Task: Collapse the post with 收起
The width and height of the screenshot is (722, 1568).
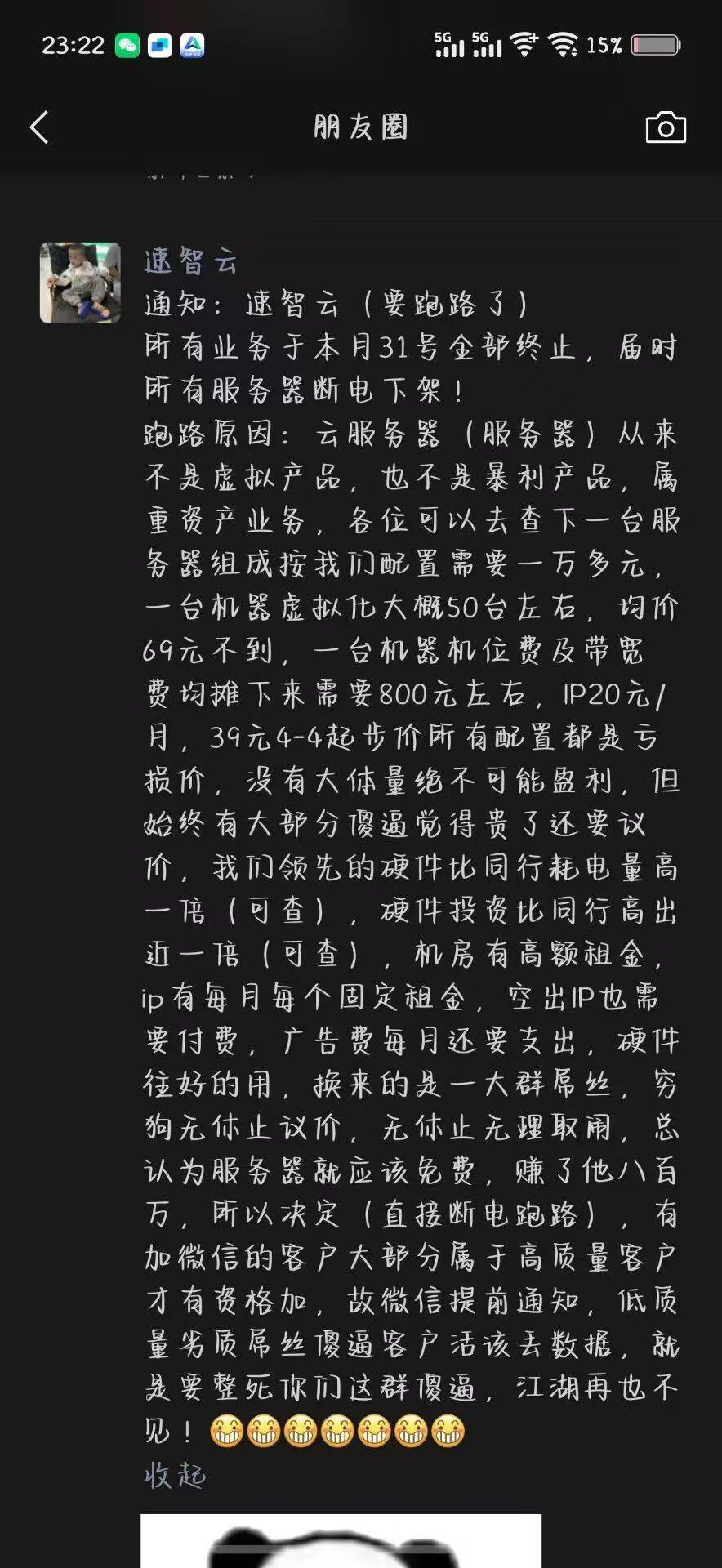Action: 175,1475
